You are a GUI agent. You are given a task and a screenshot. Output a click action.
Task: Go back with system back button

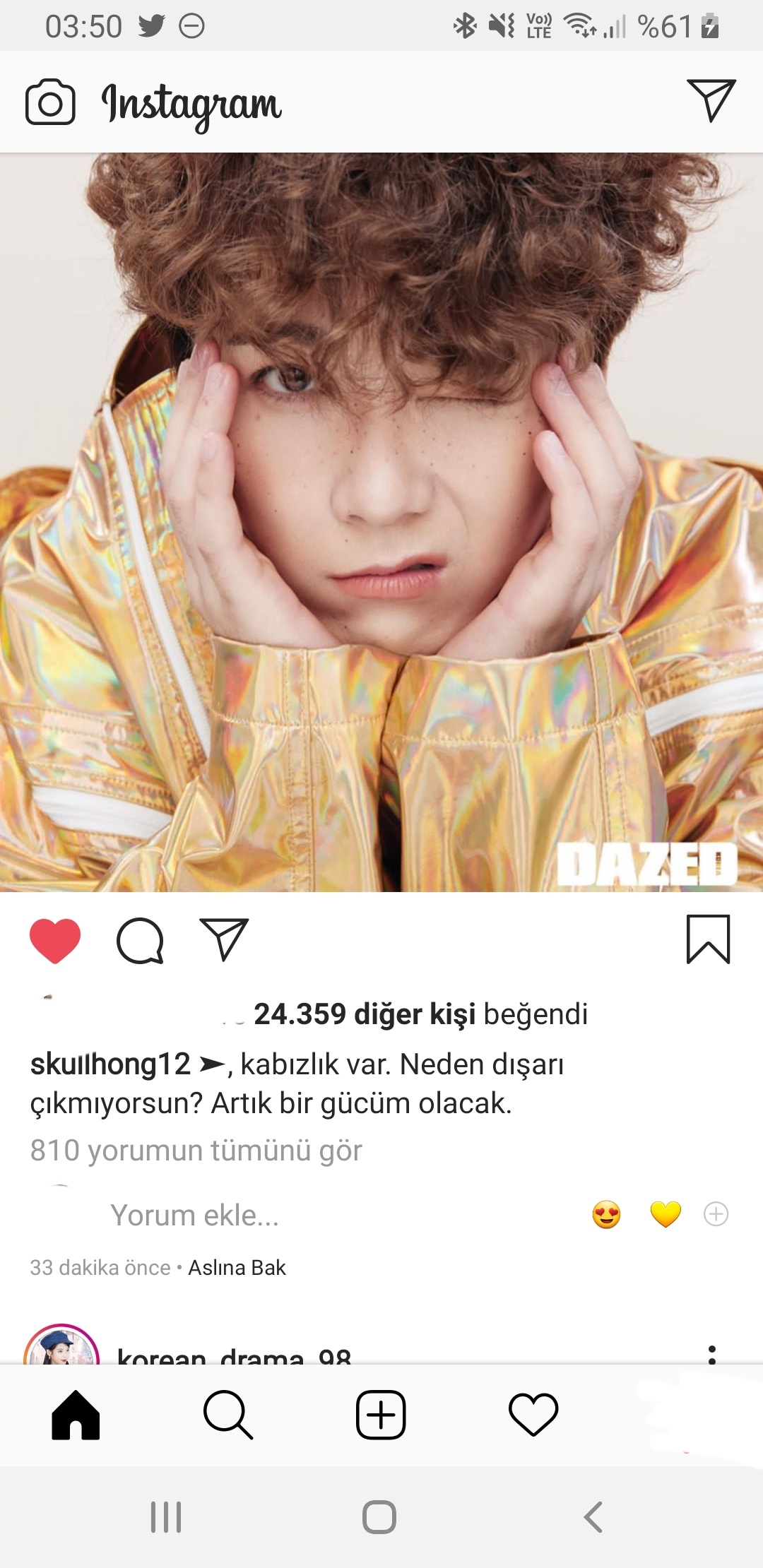tap(593, 1516)
